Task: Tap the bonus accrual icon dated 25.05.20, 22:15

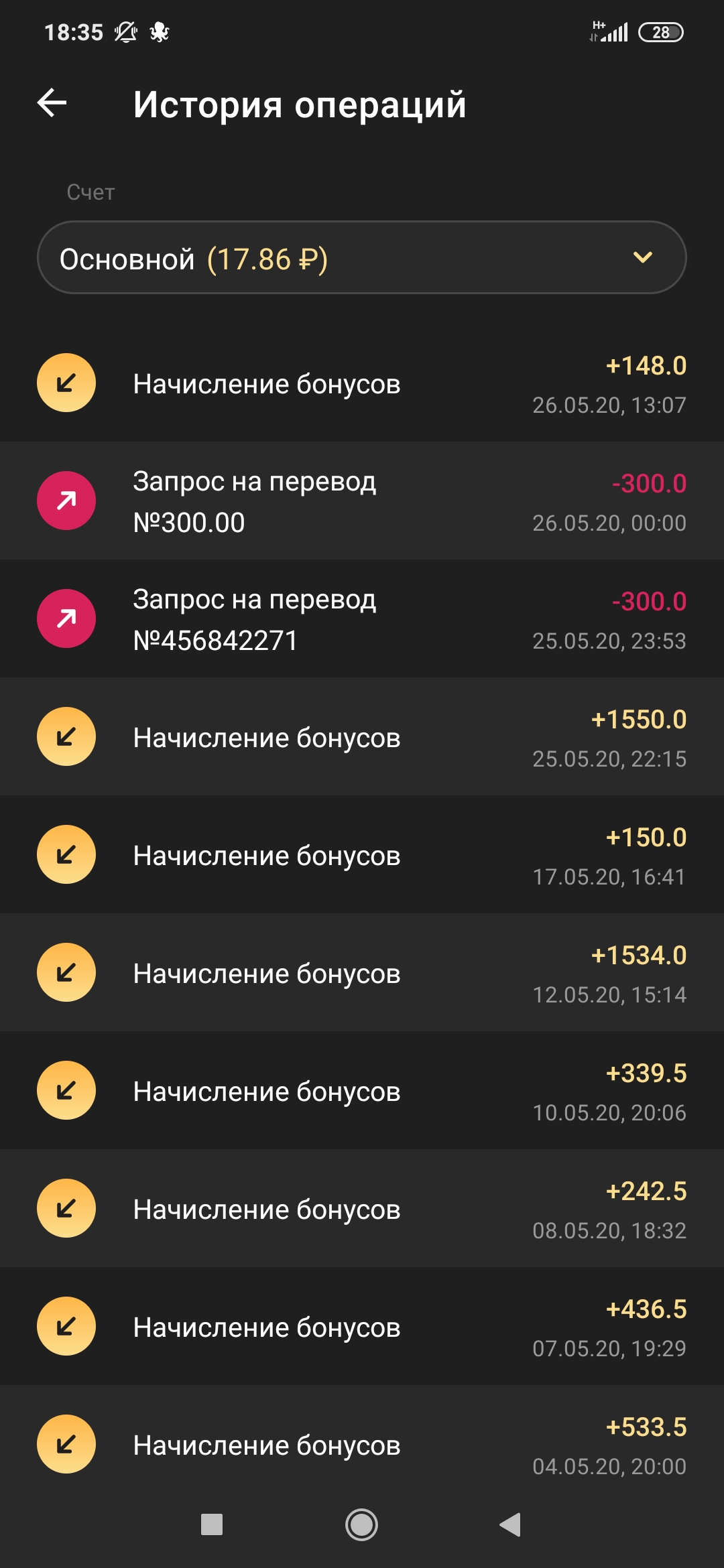Action: click(x=66, y=736)
